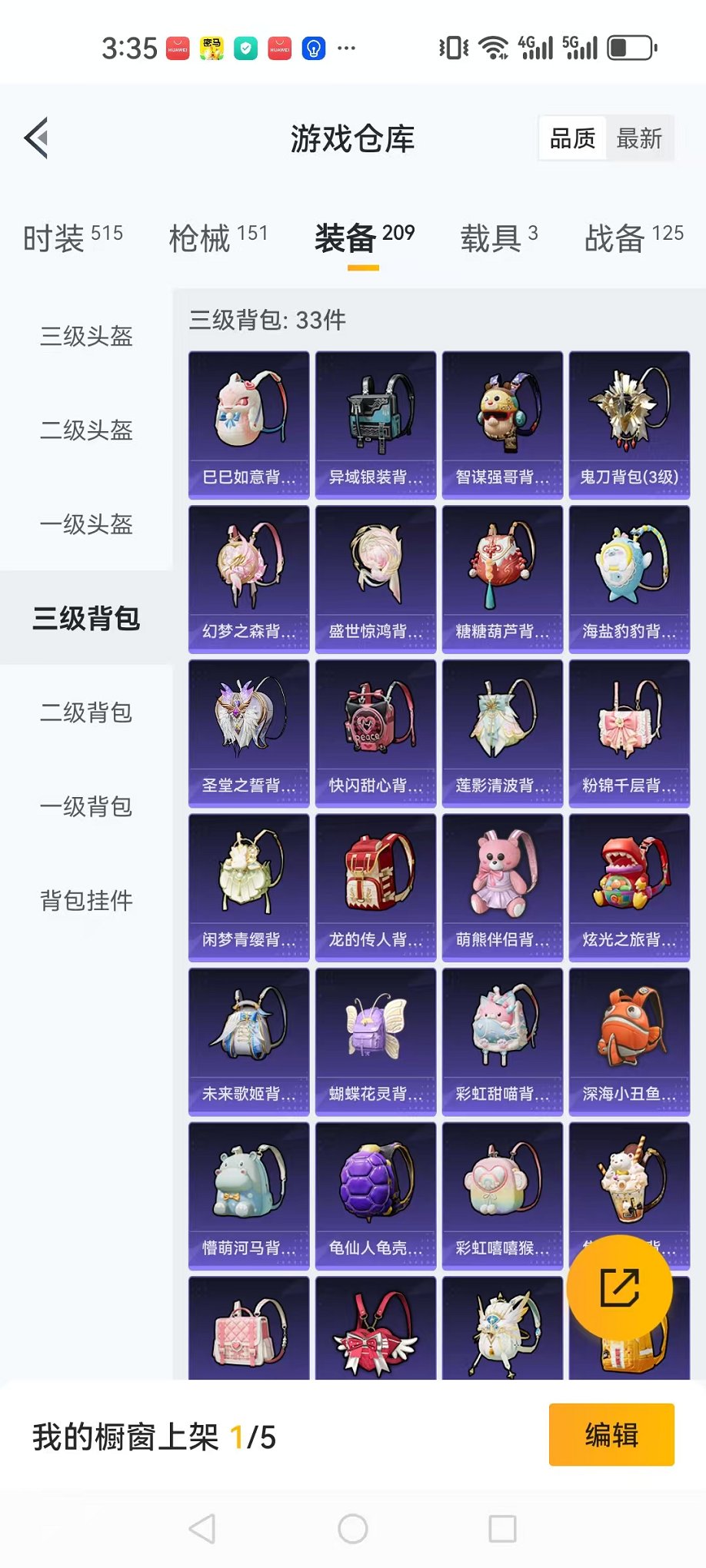View the 深海小丑鱼 backpack
The image size is (706, 1568).
629,1041
